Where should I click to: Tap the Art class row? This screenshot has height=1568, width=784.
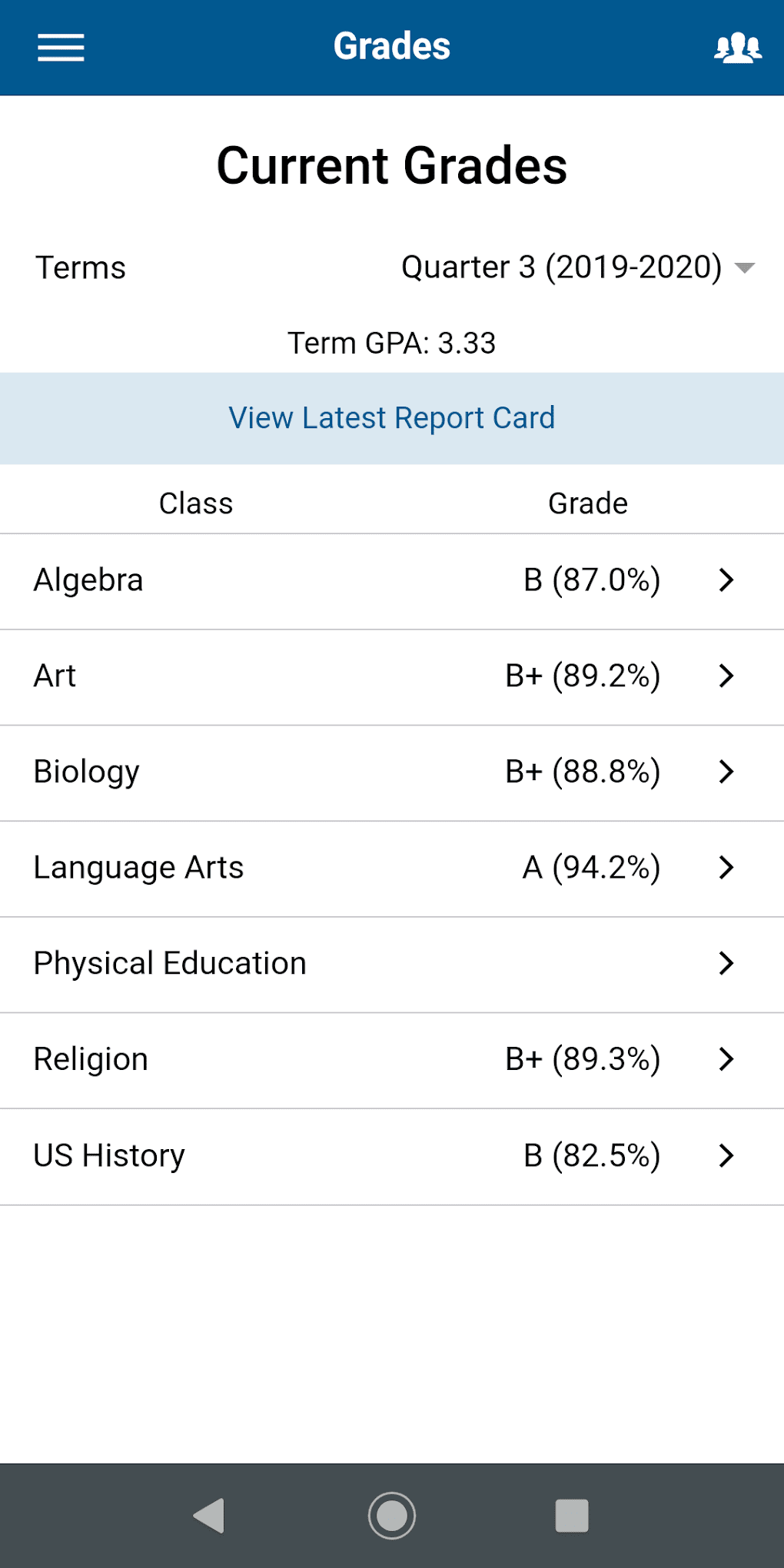pyautogui.click(x=53, y=676)
